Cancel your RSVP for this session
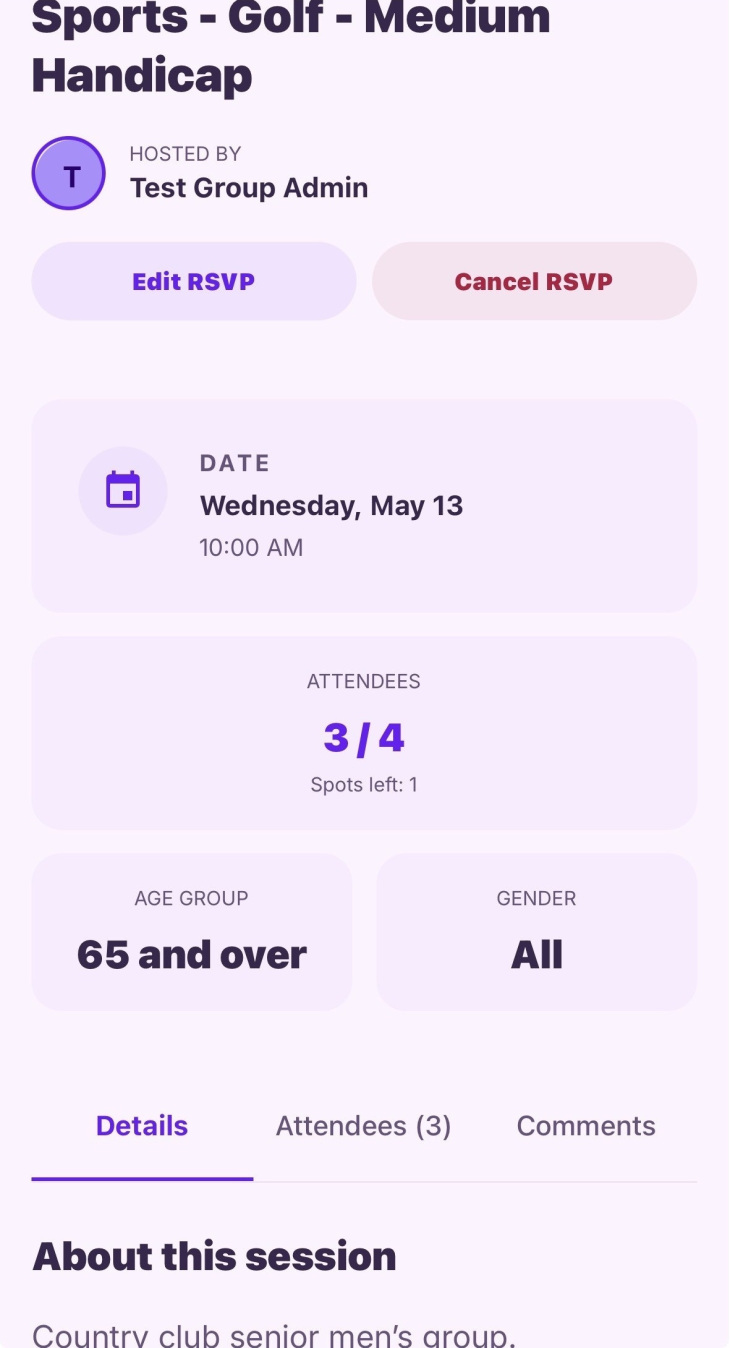 click(534, 281)
